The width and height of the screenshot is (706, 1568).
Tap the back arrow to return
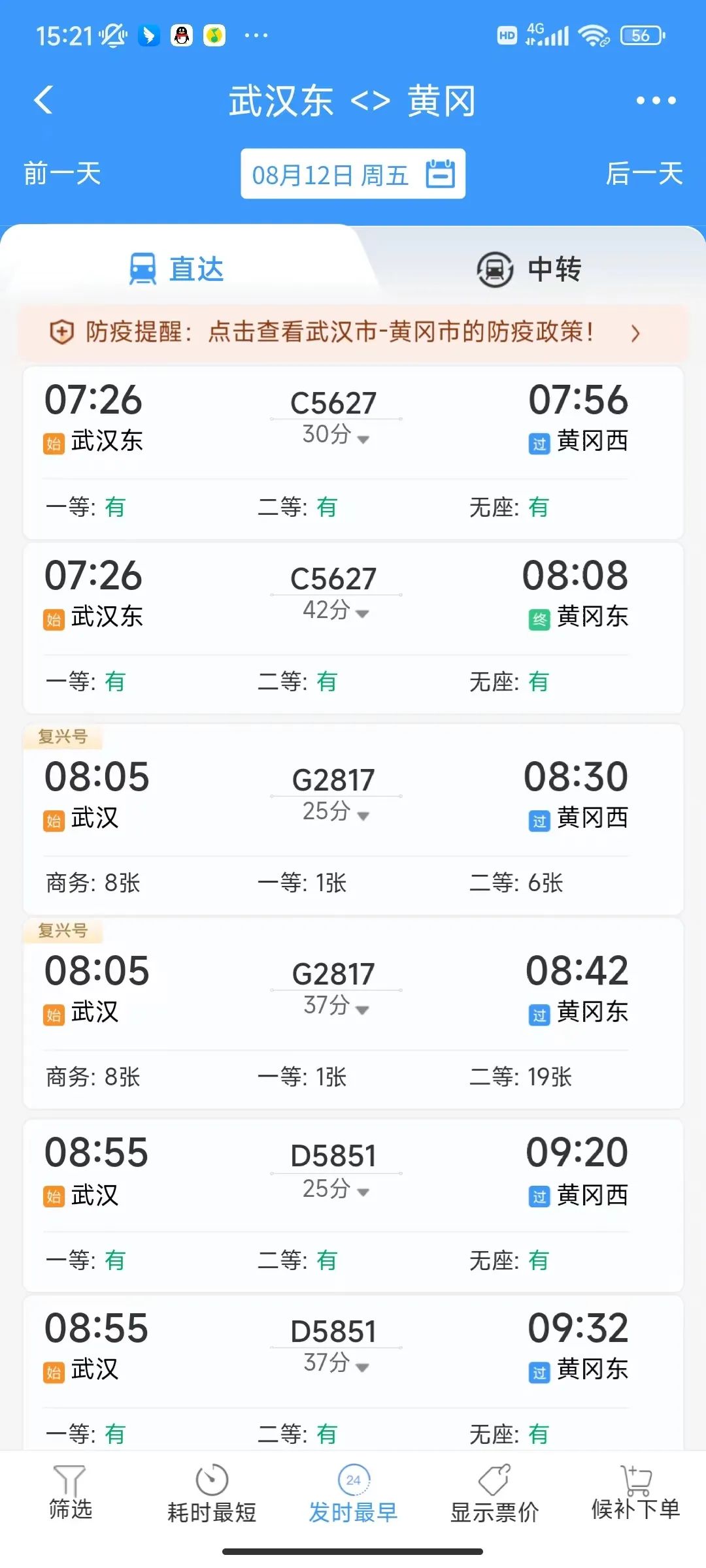pyautogui.click(x=43, y=101)
